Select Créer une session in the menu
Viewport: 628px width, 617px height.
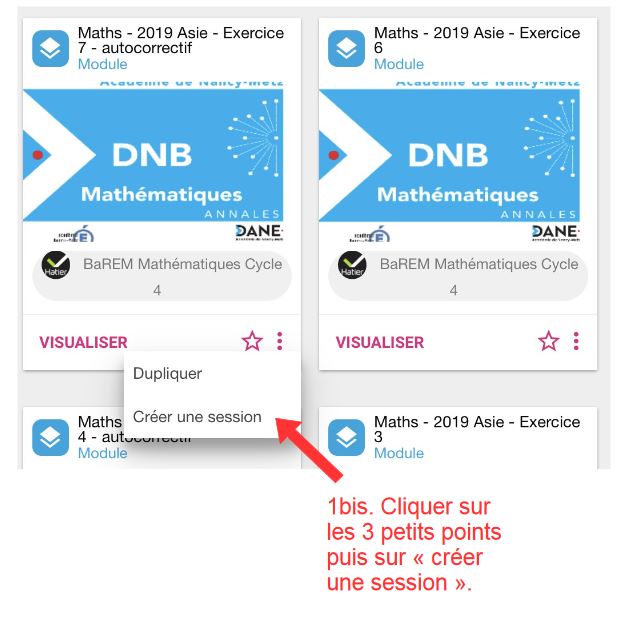(197, 417)
